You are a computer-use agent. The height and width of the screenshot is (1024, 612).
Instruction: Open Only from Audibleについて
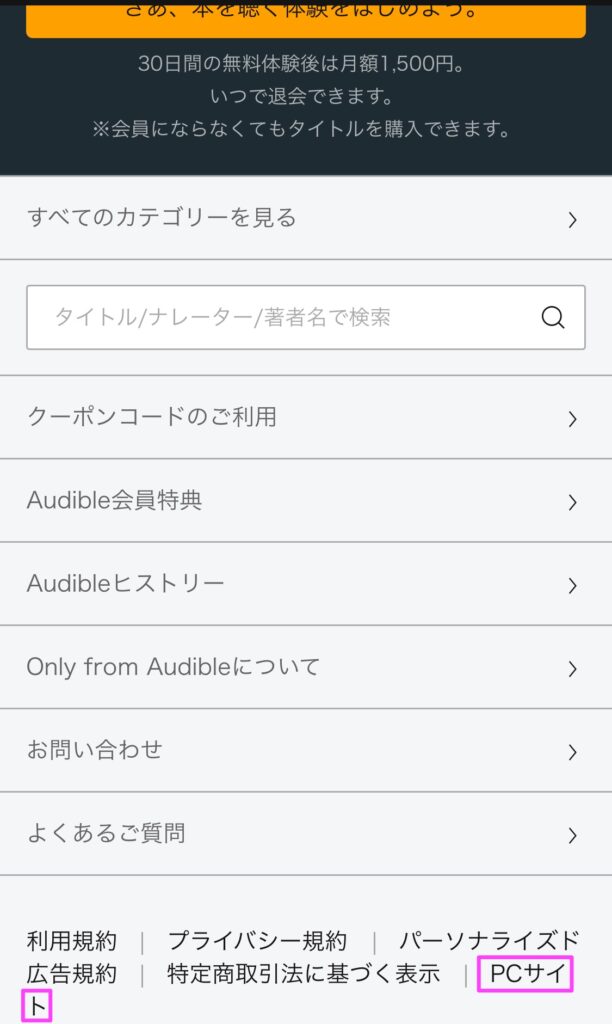[x=306, y=667]
